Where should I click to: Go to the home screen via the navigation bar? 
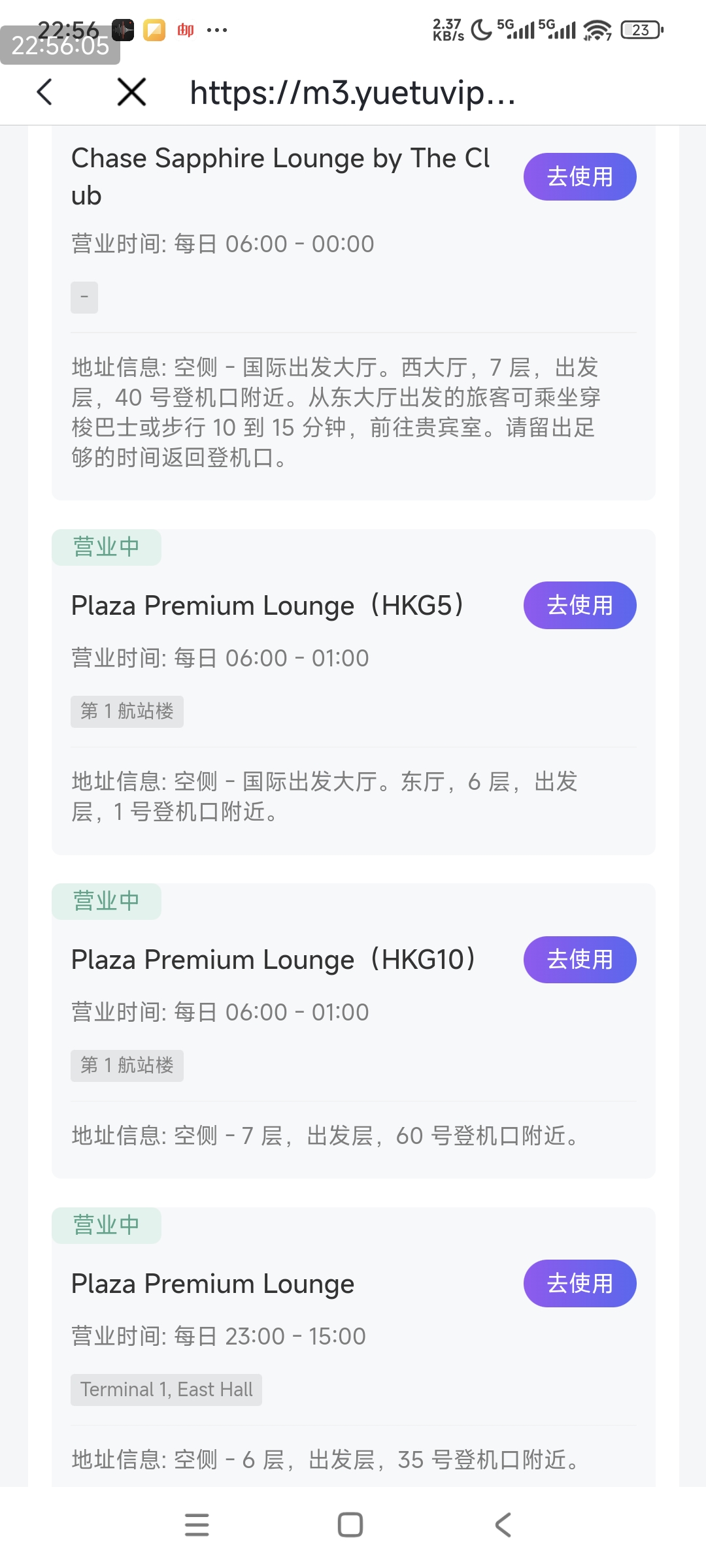350,1524
